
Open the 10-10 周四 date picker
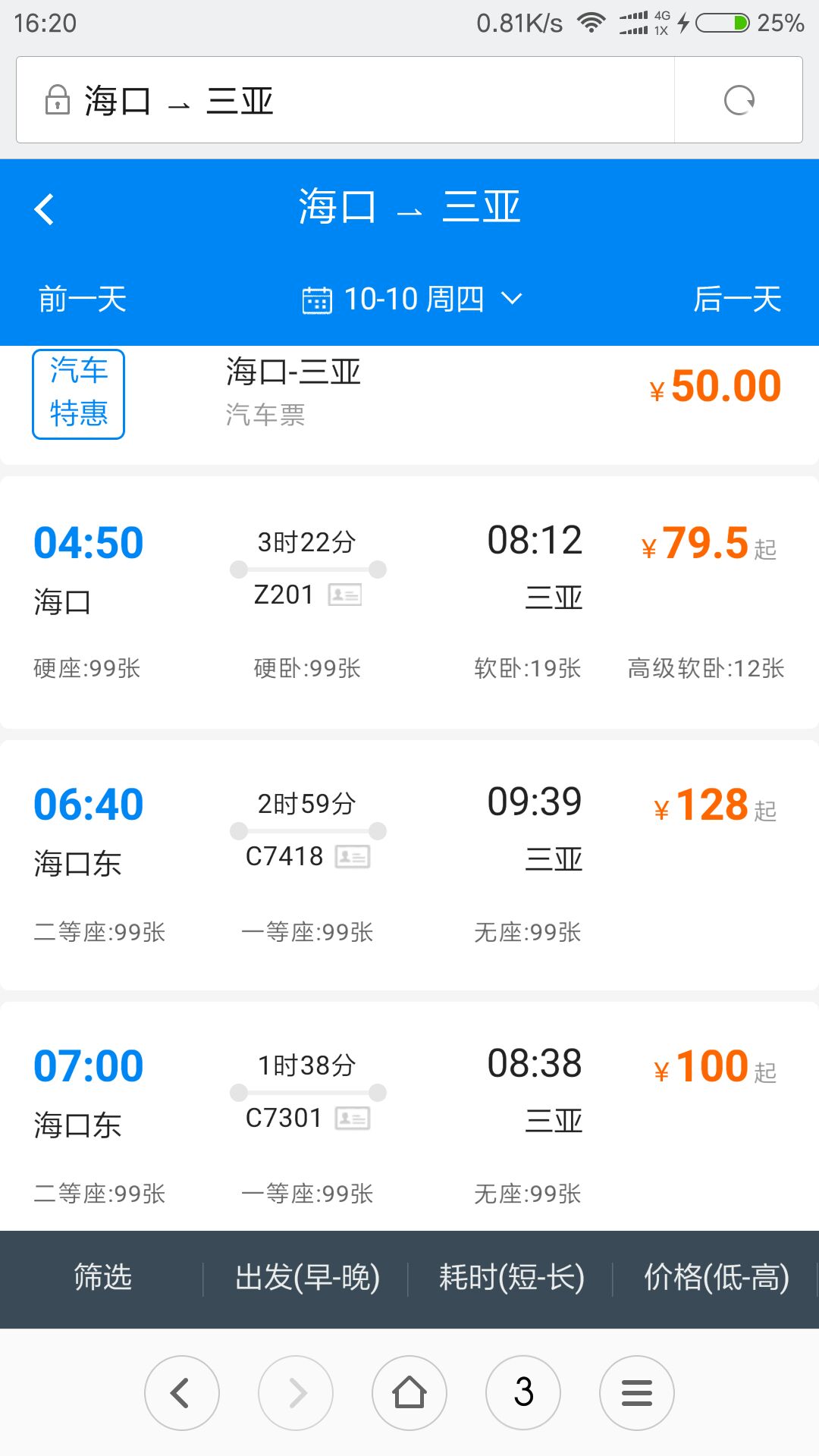[413, 299]
